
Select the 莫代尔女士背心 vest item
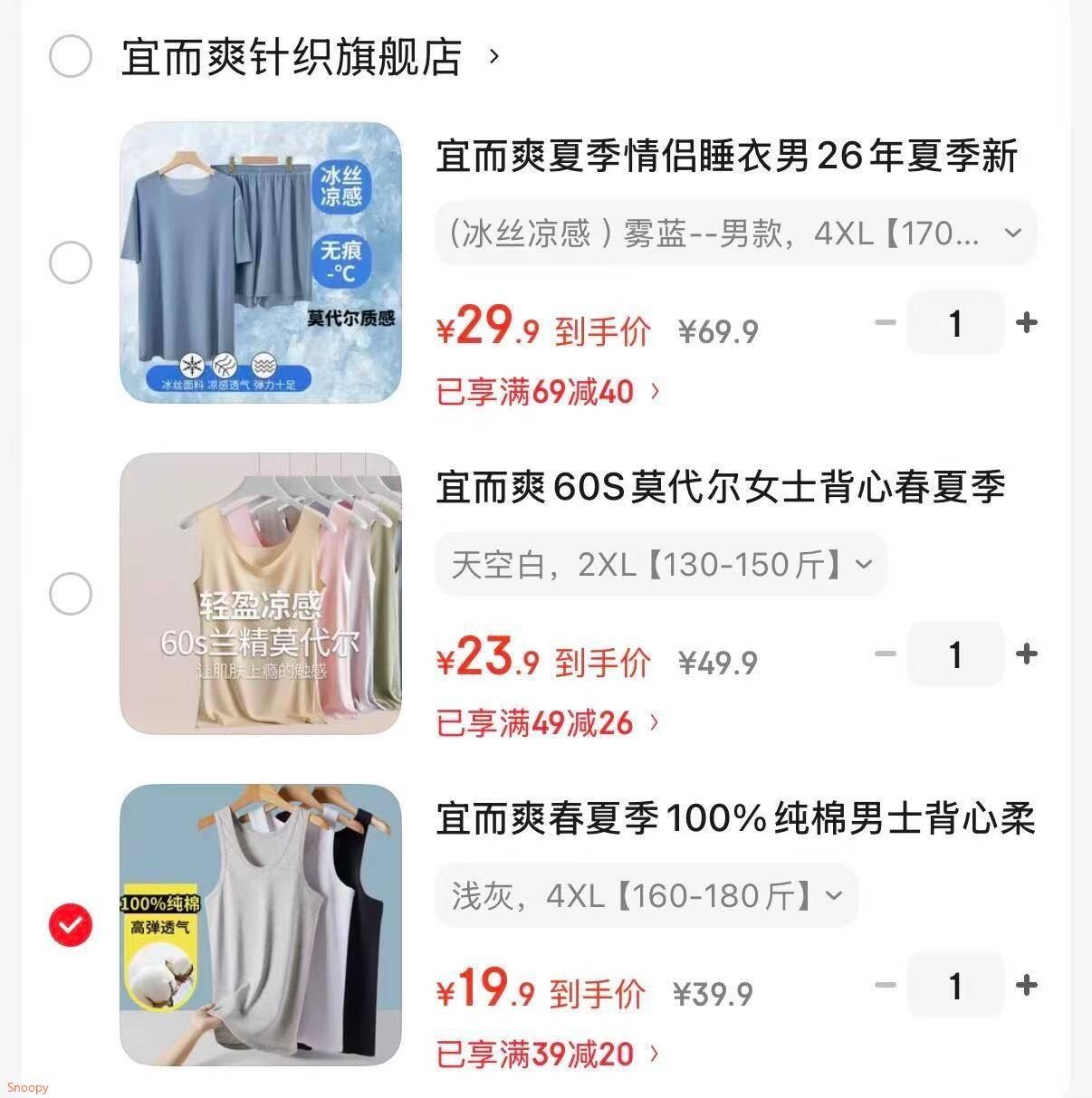pos(71,595)
